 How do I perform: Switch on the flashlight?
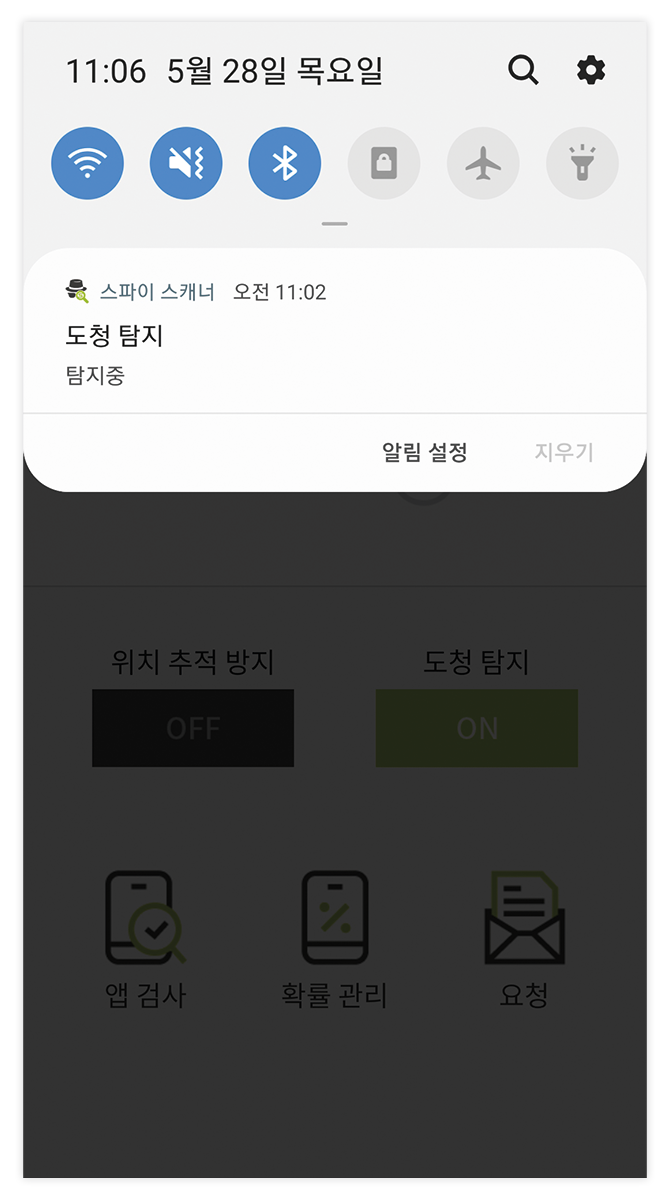(x=582, y=163)
